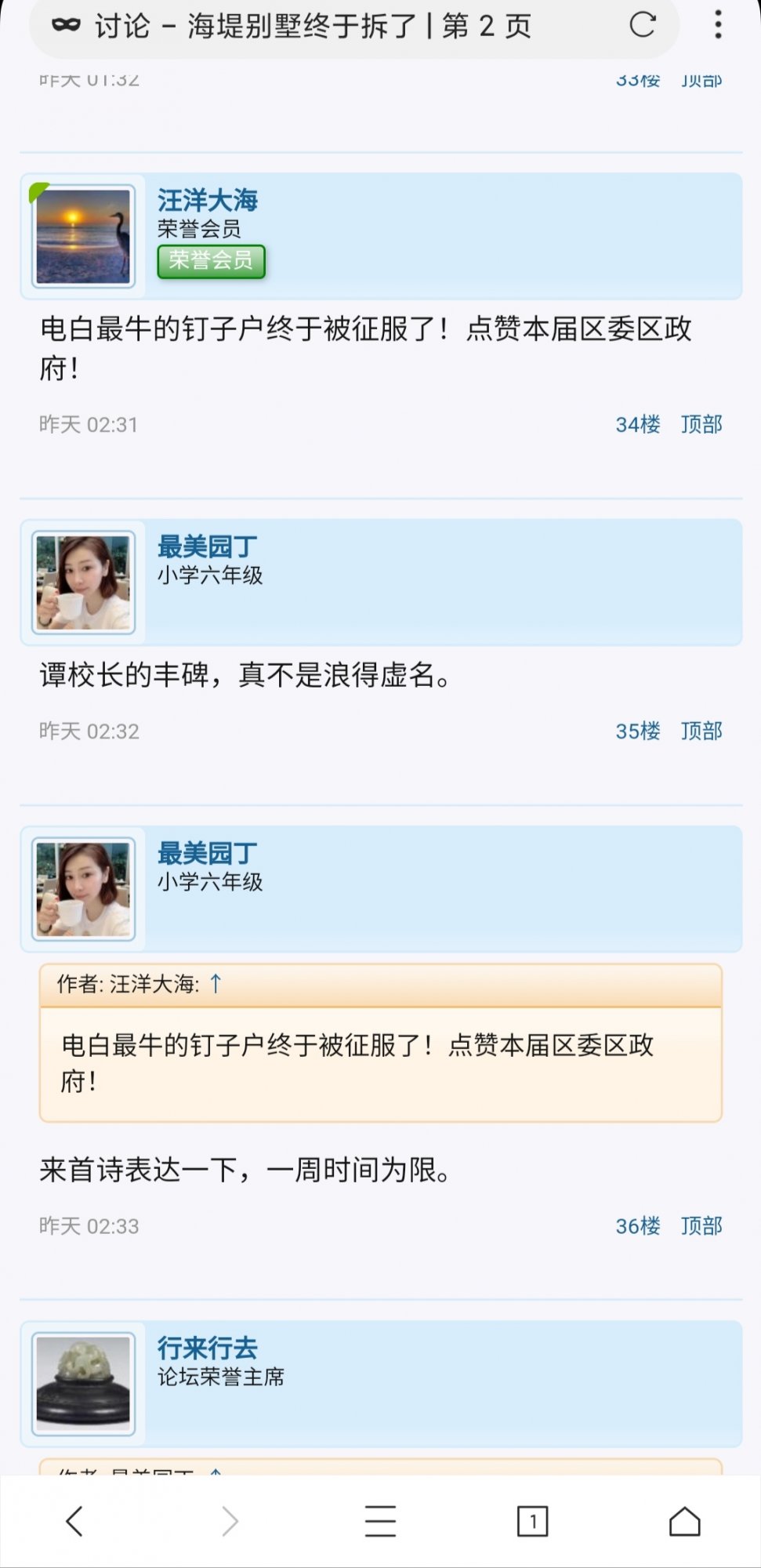This screenshot has width=761, height=1568.
Task: Tap the 36楼 floor link
Action: point(637,1225)
